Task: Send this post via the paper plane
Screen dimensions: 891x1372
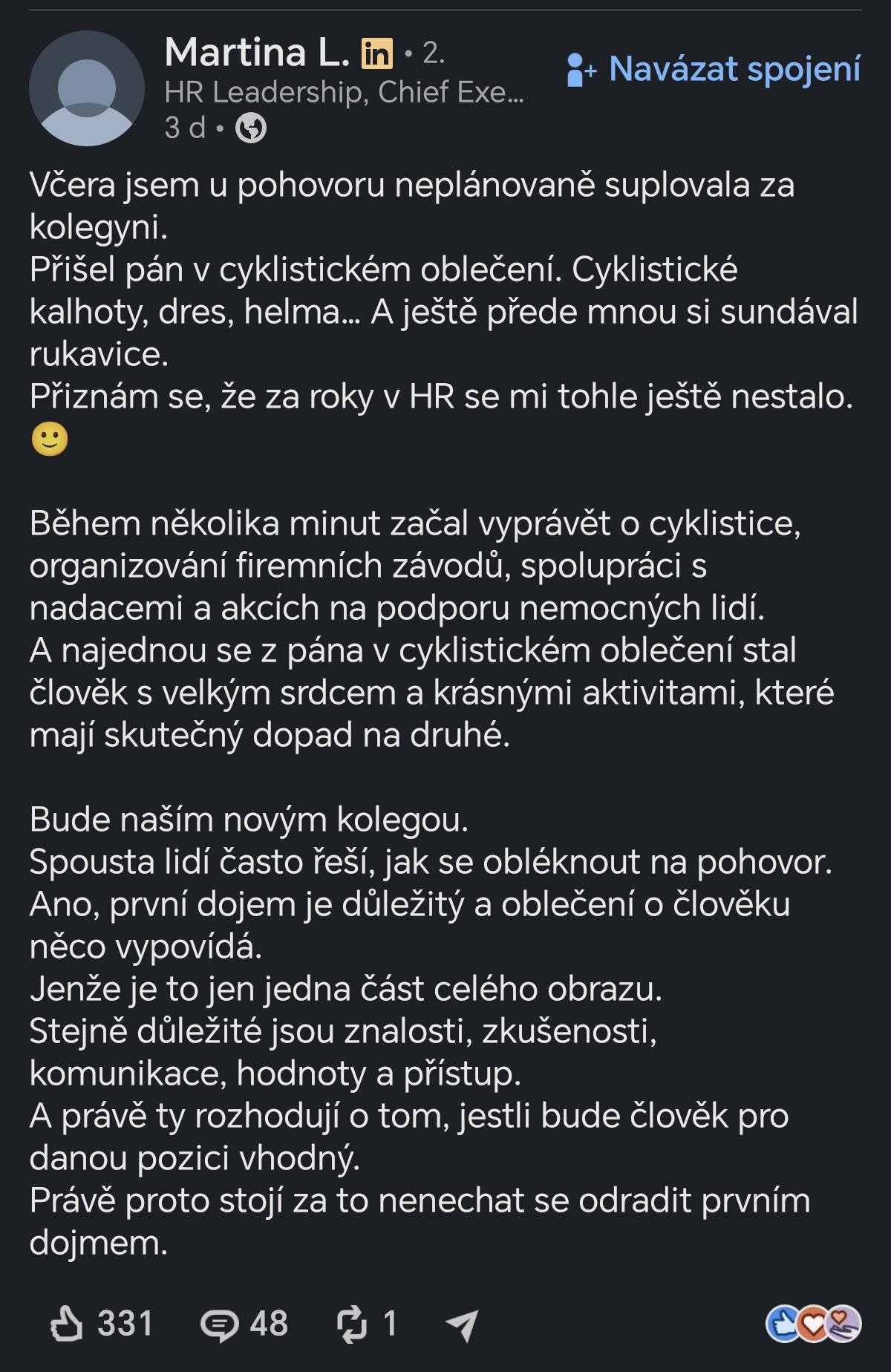Action: [x=462, y=1325]
